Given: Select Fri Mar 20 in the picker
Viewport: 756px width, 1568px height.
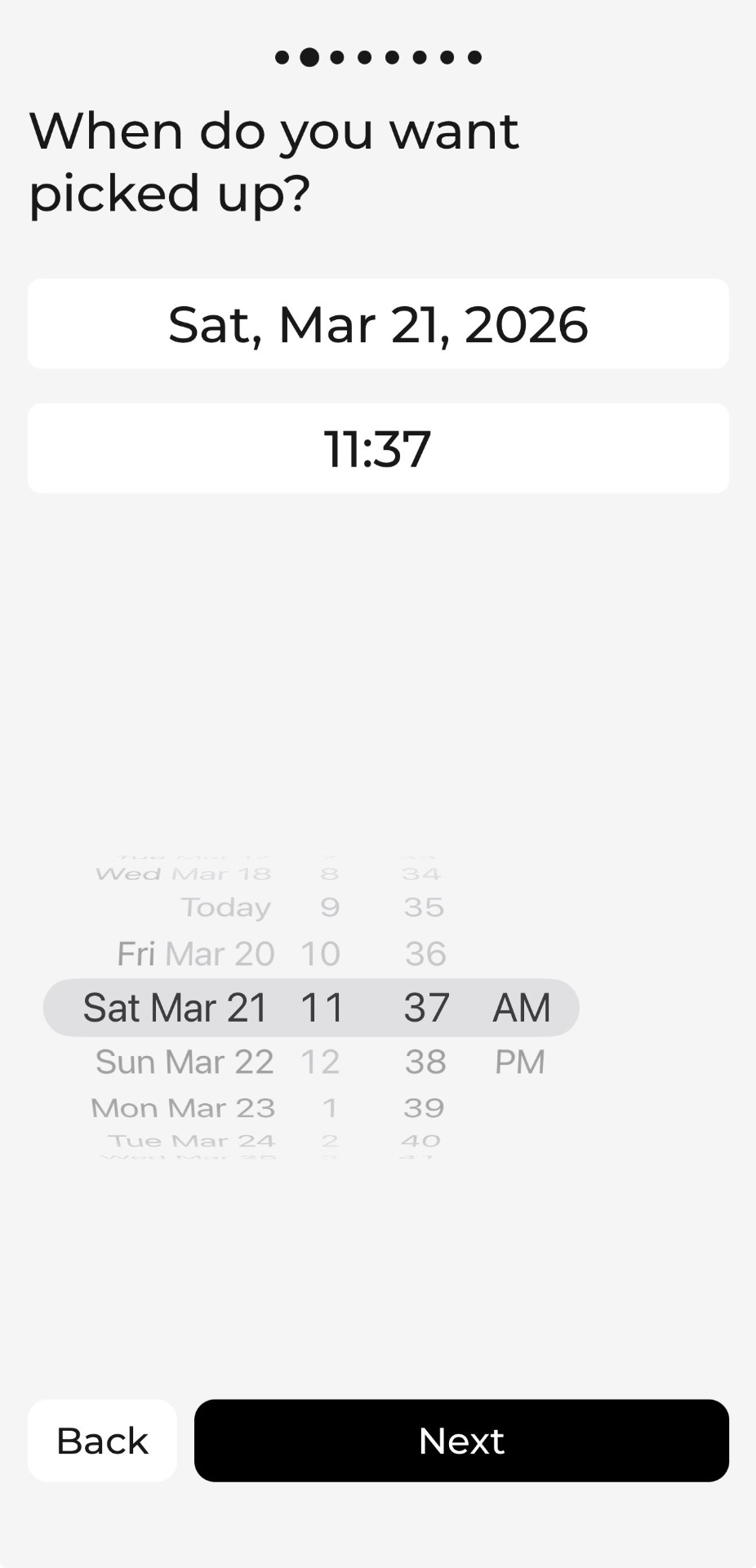Looking at the screenshot, I should (x=196, y=953).
